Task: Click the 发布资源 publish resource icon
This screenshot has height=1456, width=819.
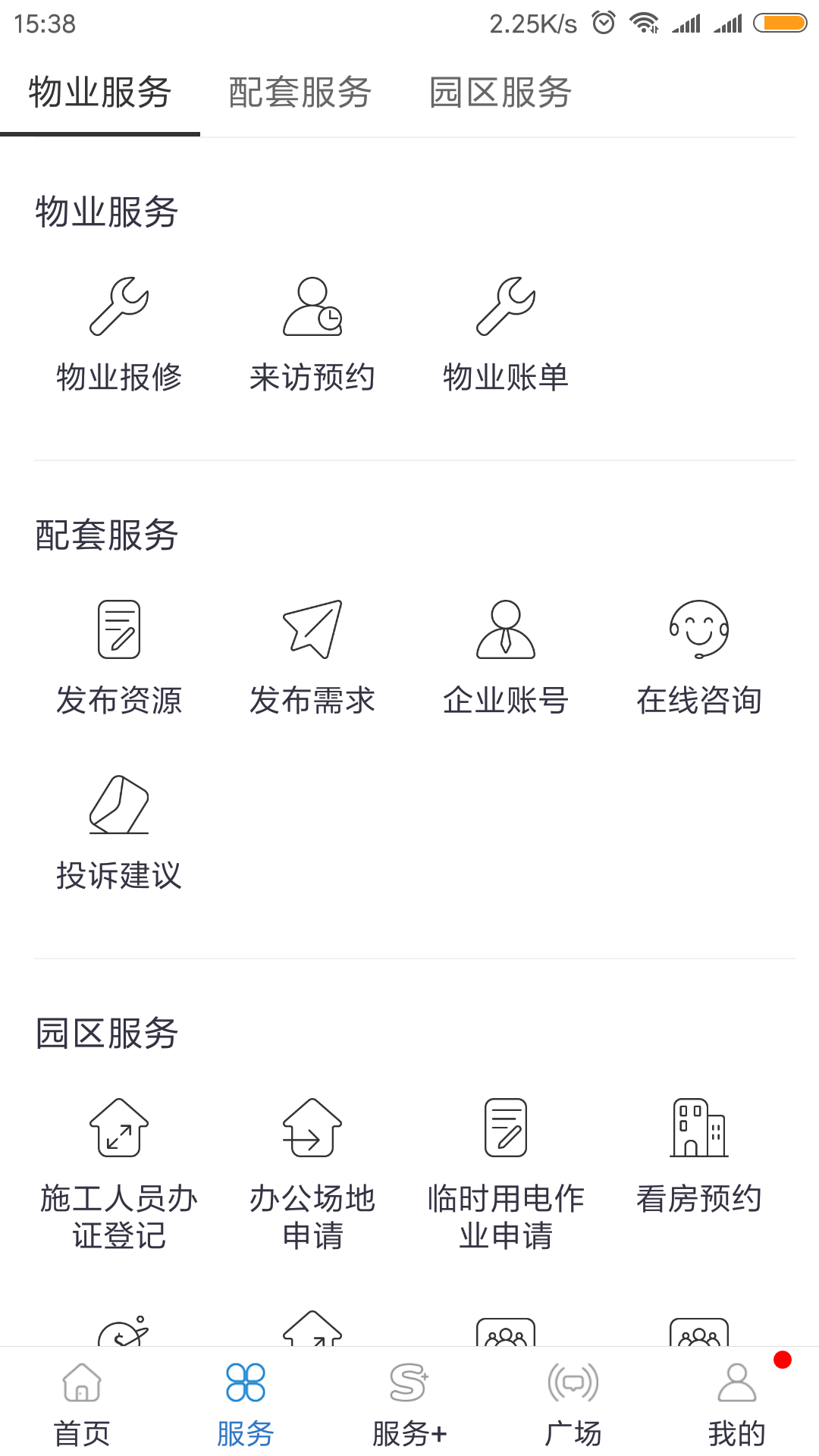Action: pyautogui.click(x=119, y=656)
